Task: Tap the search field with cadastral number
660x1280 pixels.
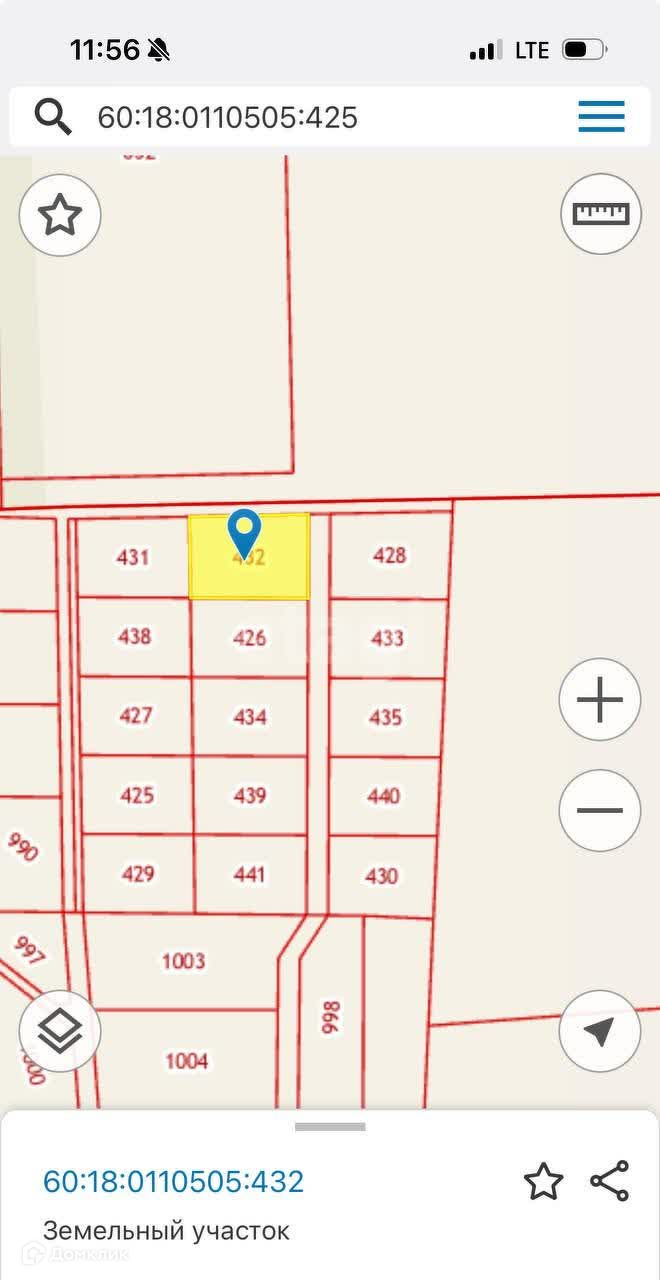Action: pos(300,118)
